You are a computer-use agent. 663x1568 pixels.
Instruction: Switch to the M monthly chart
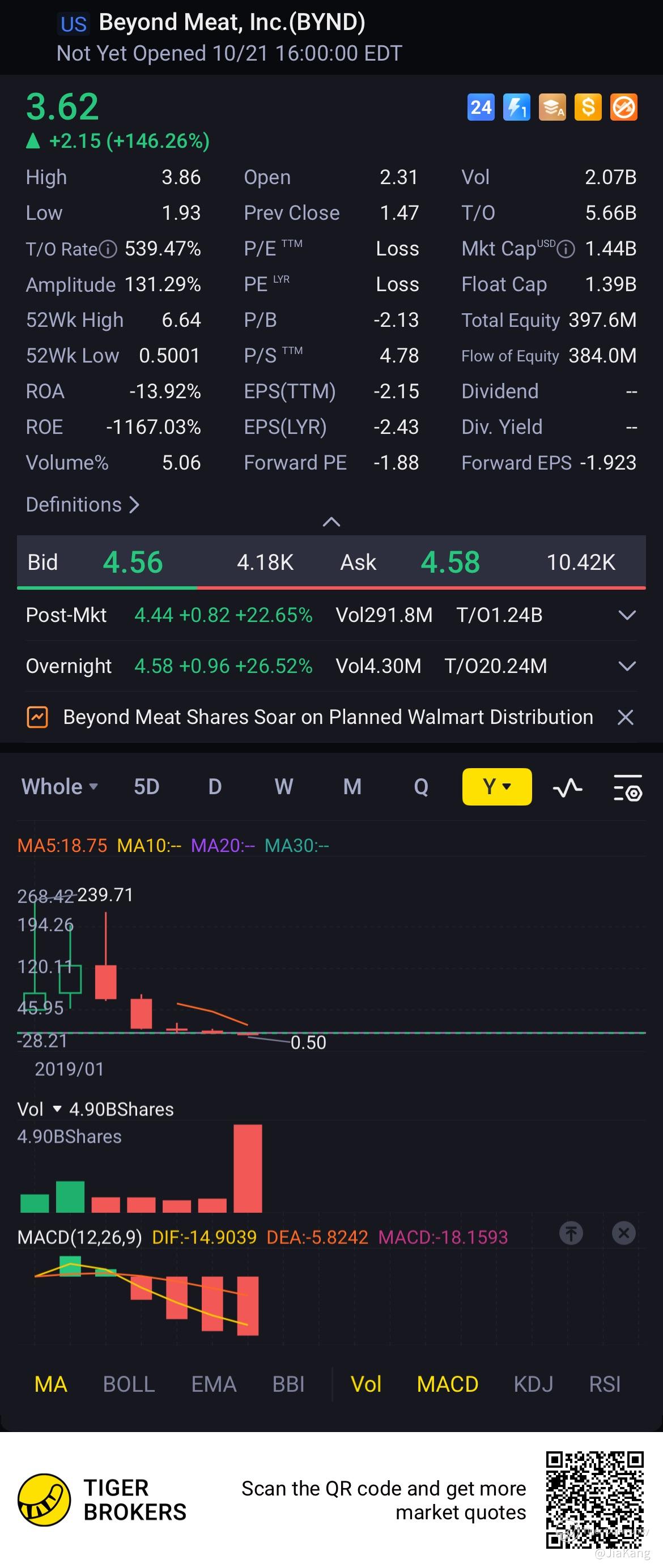click(x=352, y=787)
